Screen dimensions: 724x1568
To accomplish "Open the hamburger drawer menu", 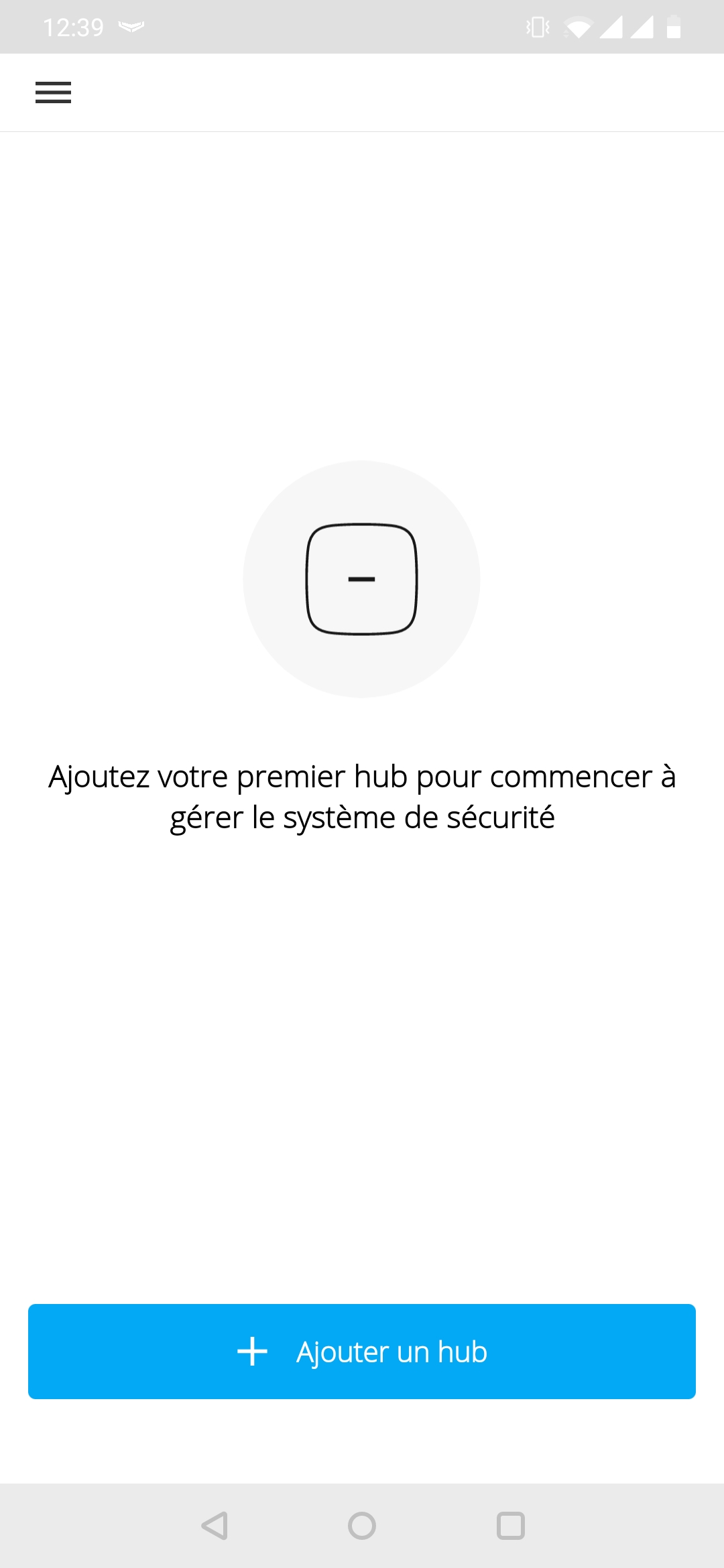I will point(53,92).
